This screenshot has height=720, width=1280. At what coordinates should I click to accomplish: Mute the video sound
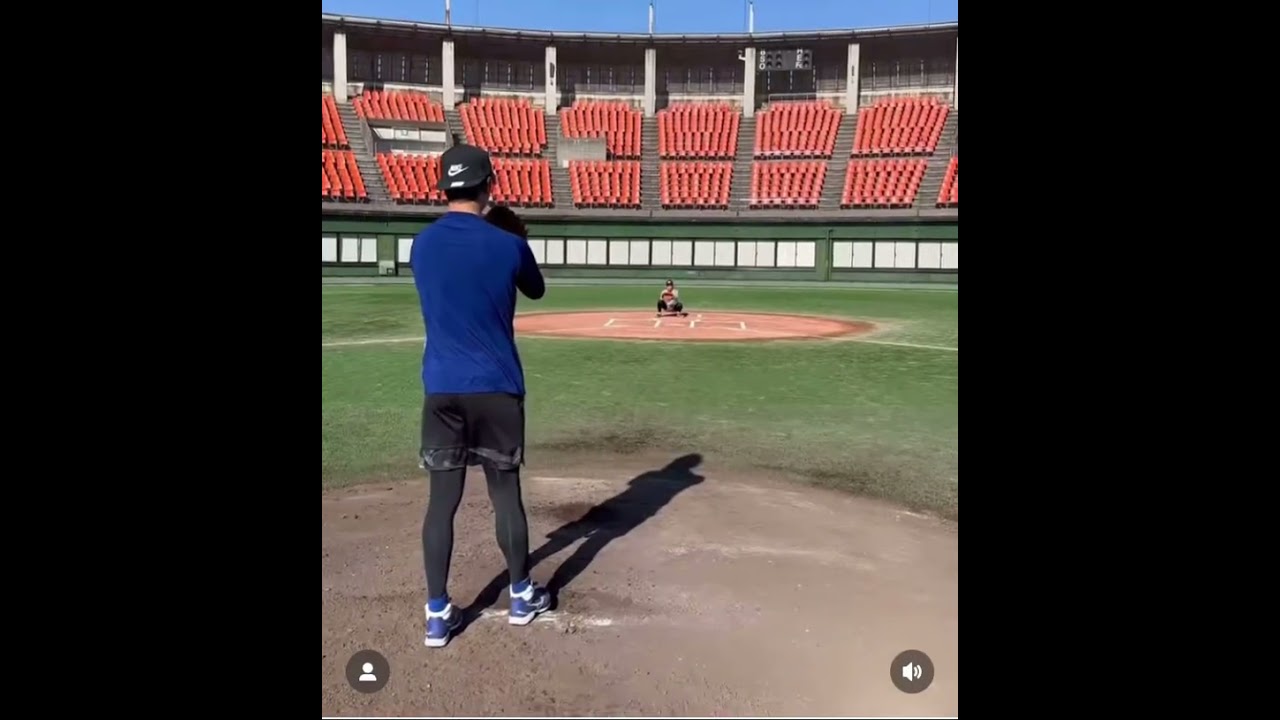[x=912, y=672]
